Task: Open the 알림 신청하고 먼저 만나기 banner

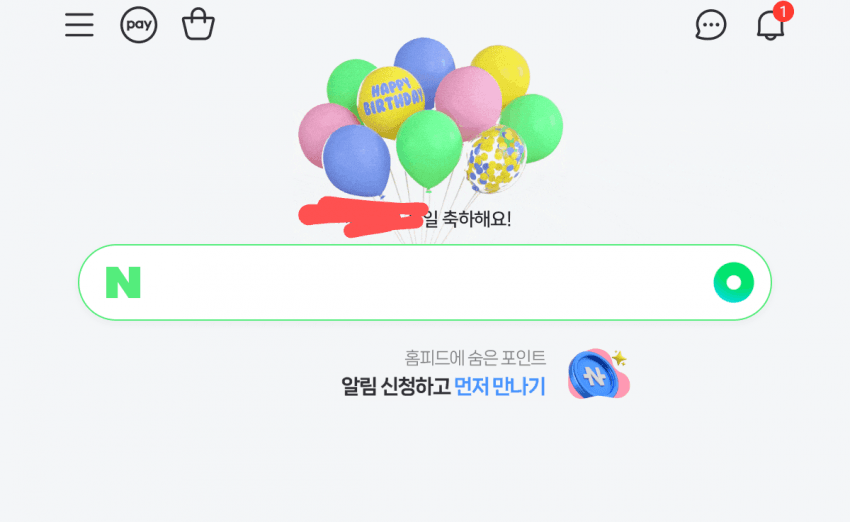Action: click(x=444, y=386)
